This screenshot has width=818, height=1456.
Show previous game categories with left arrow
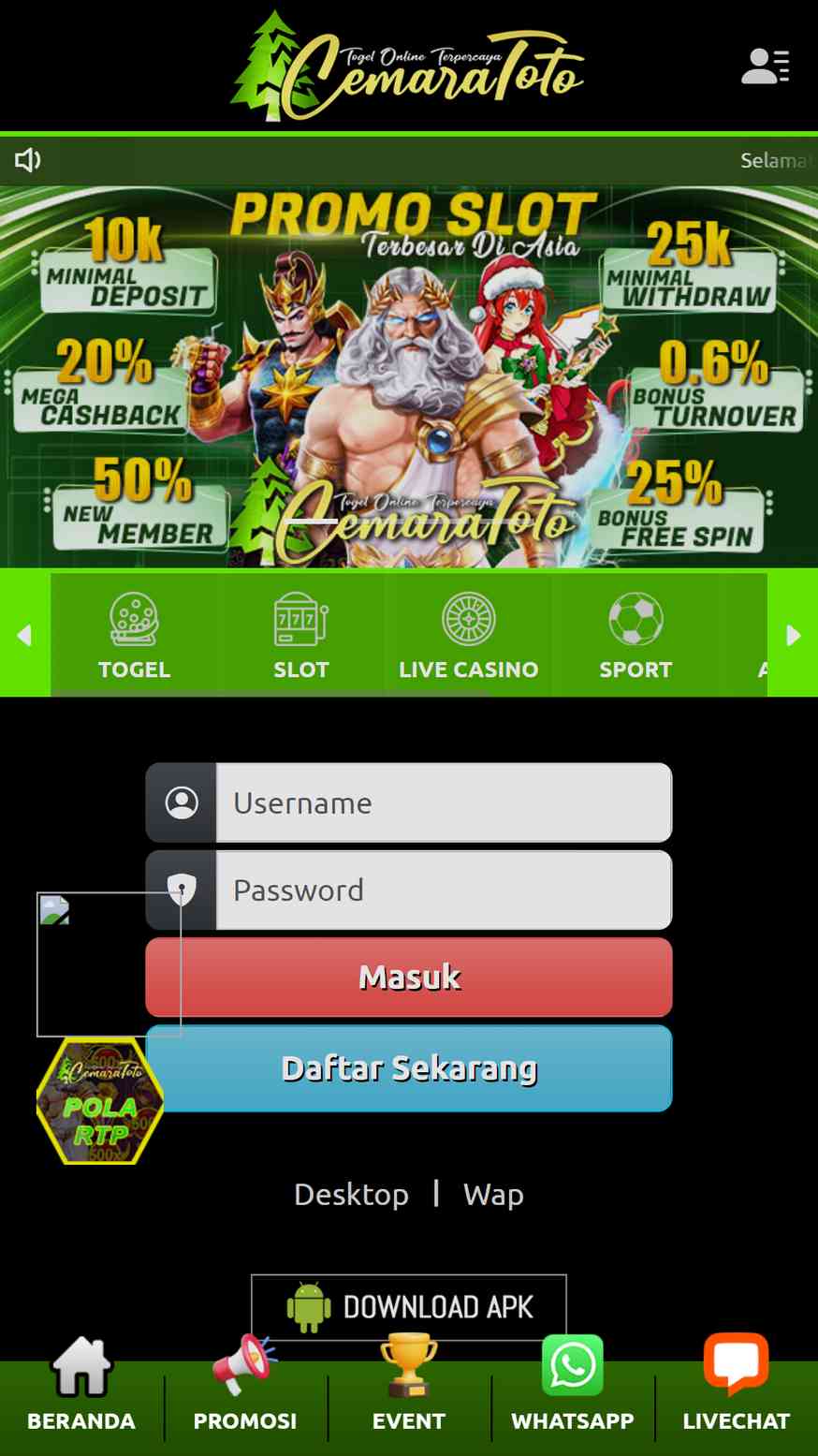pos(25,635)
